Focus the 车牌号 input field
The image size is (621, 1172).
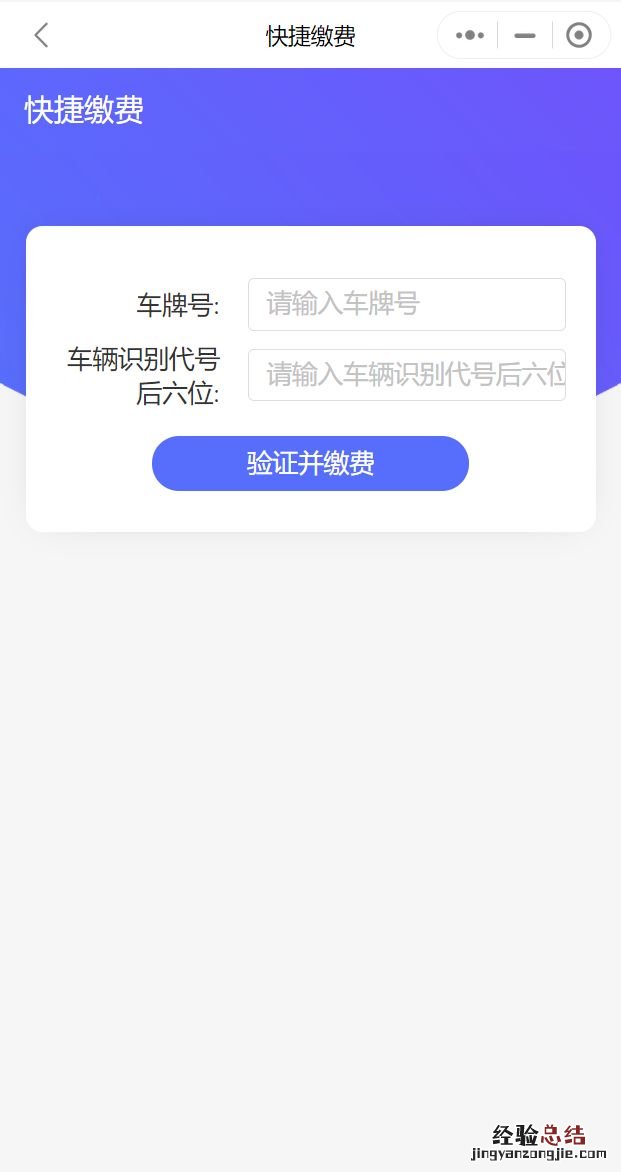[406, 304]
